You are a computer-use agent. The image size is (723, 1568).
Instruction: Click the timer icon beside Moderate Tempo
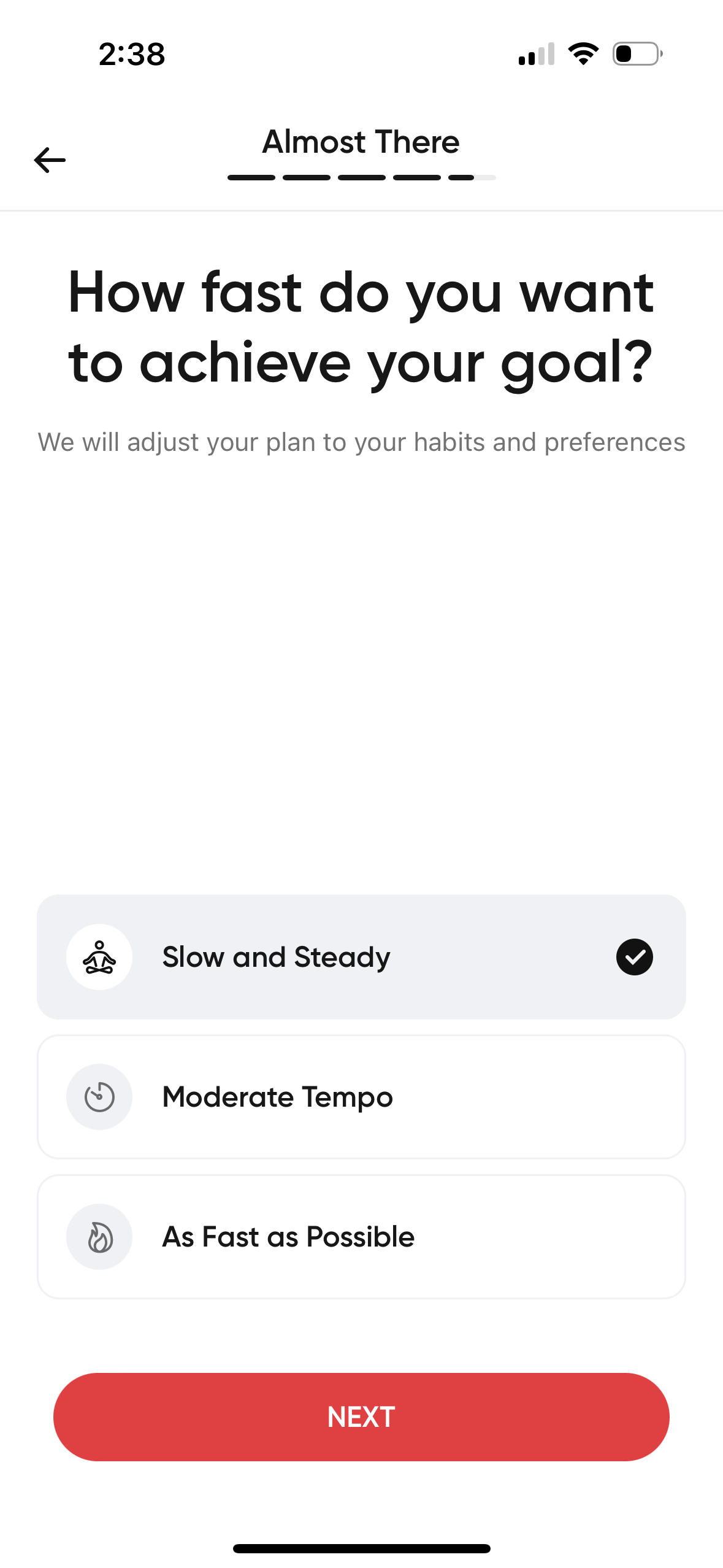click(99, 1097)
